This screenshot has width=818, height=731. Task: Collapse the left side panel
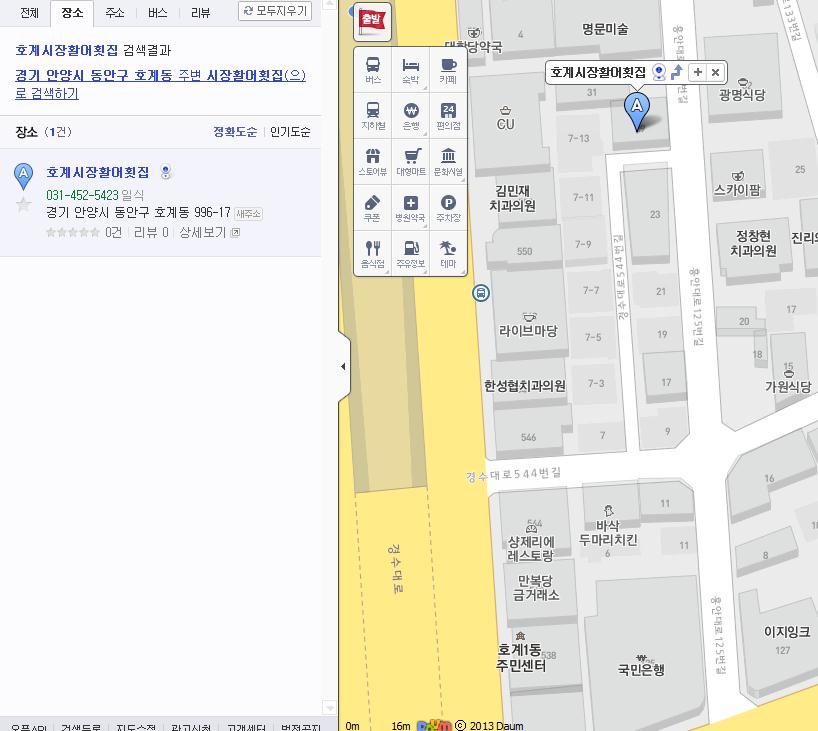(343, 366)
